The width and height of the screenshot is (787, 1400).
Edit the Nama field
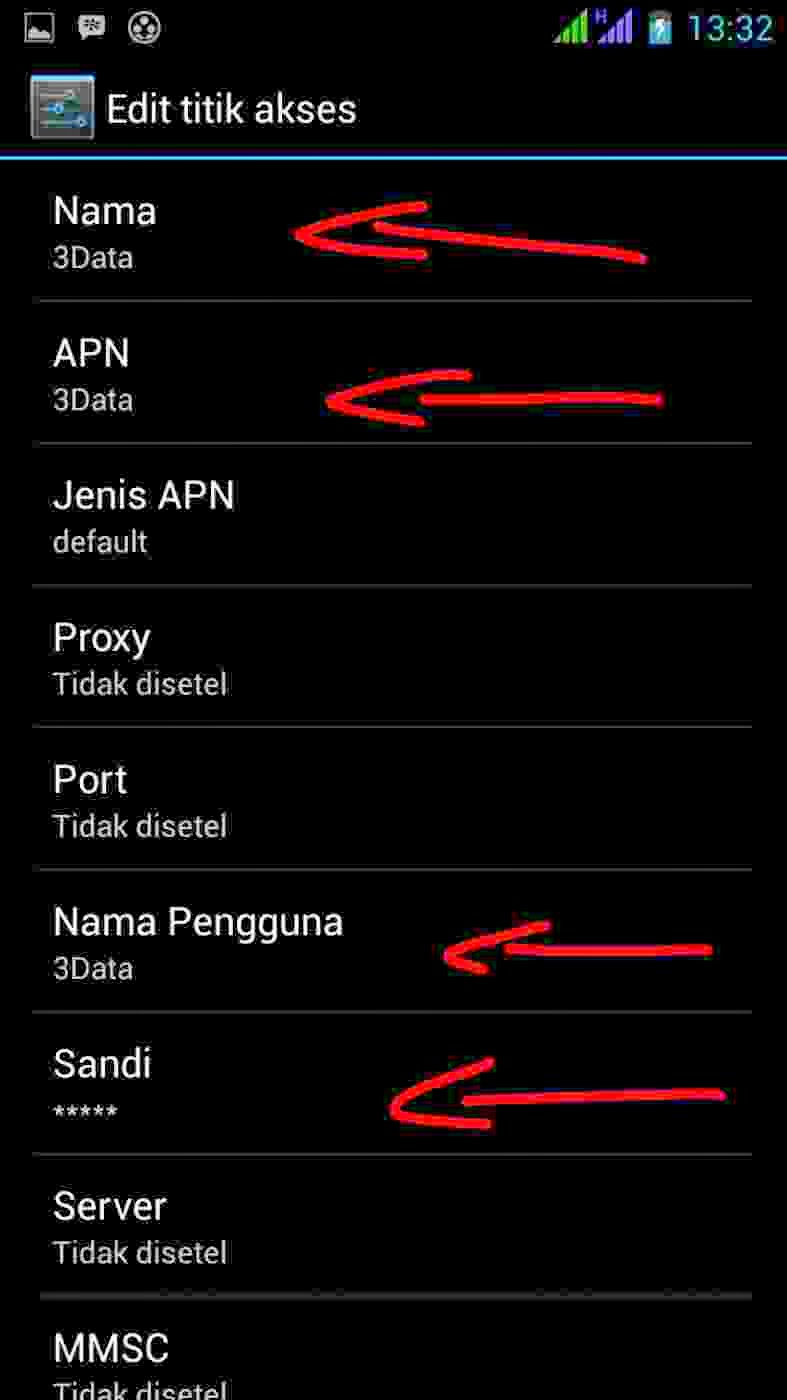393,232
